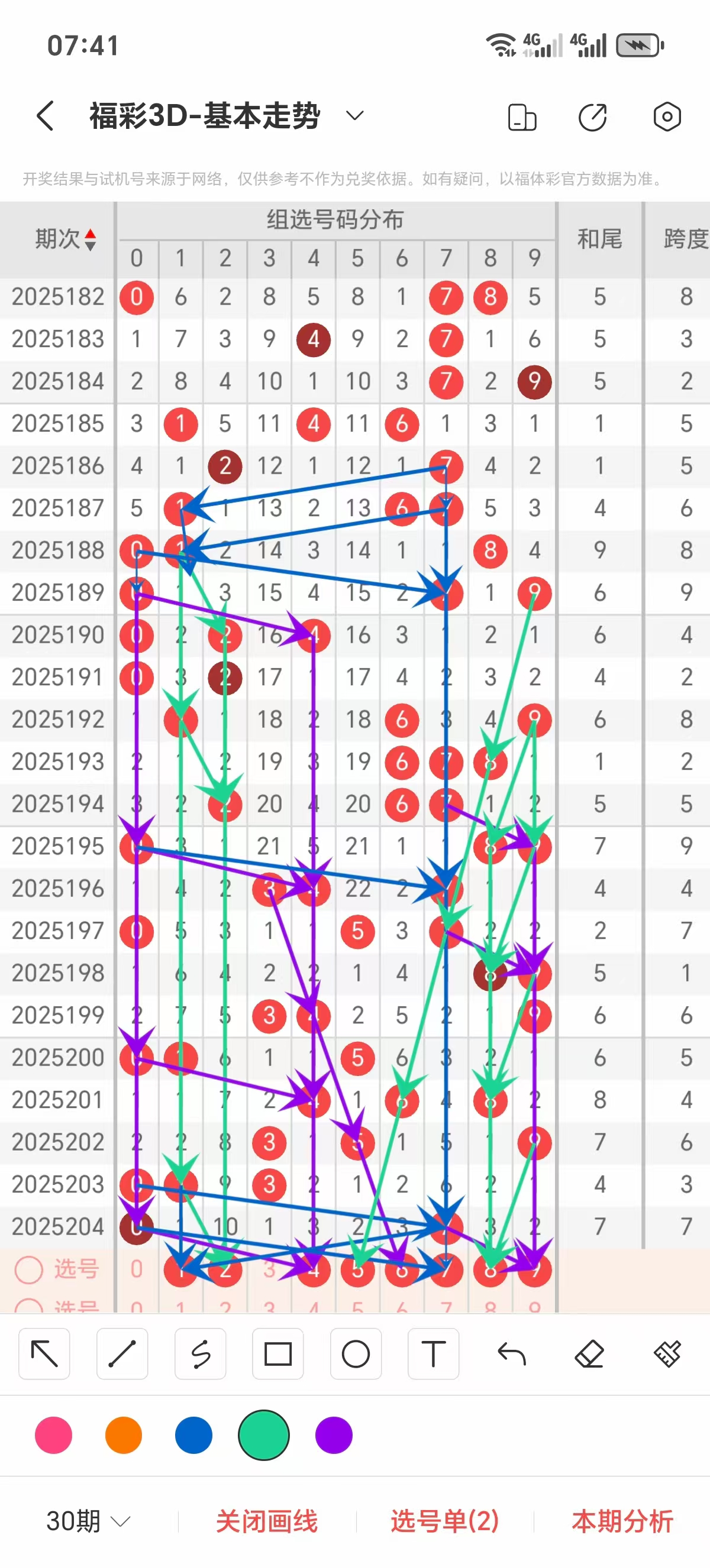Image resolution: width=710 pixels, height=1568 pixels.
Task: Sort by 期次 column header
Action: click(x=65, y=239)
